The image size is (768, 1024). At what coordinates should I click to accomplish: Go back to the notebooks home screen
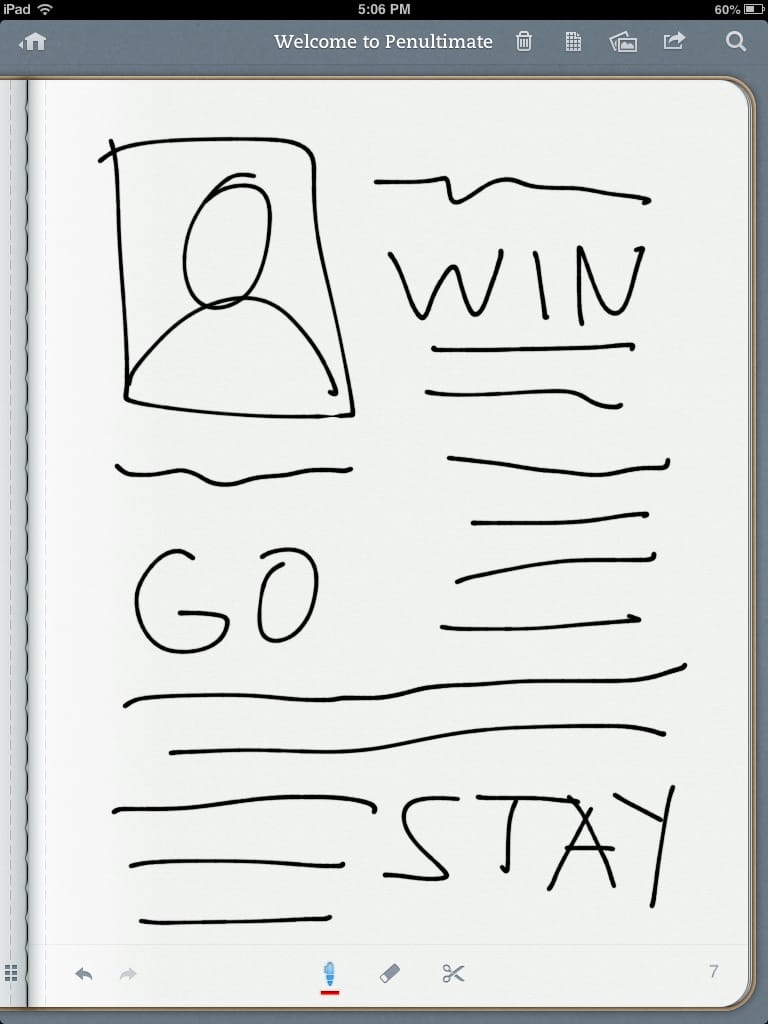click(x=34, y=42)
